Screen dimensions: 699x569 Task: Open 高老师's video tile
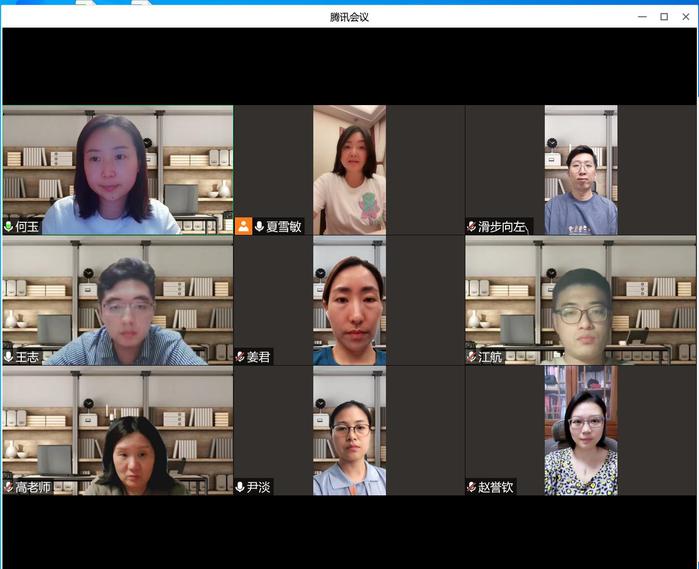tap(117, 430)
